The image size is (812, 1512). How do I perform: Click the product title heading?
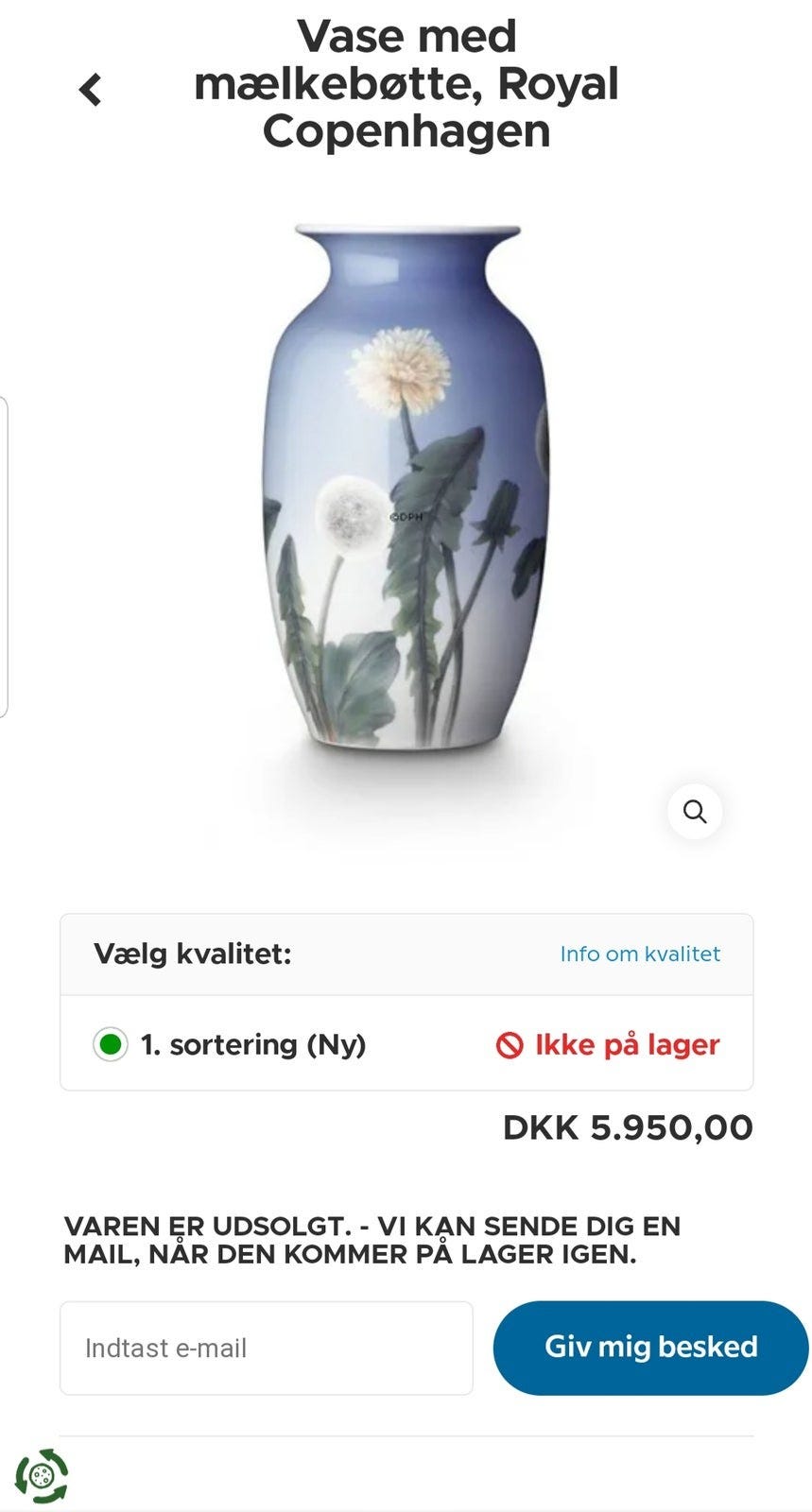[x=406, y=83]
